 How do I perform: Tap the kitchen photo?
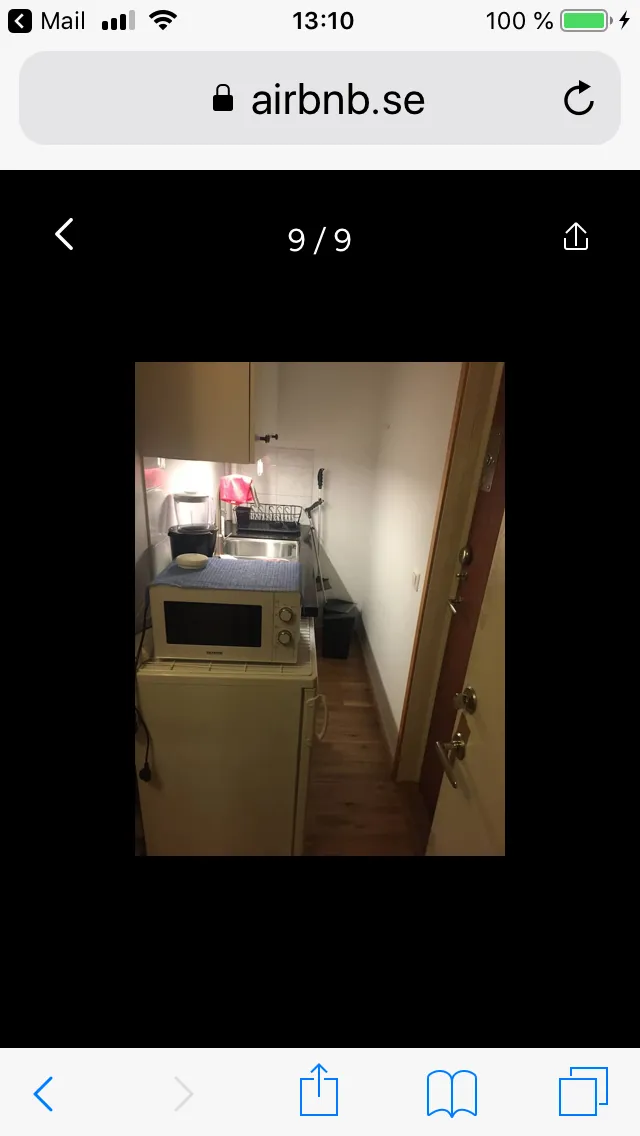tap(320, 608)
